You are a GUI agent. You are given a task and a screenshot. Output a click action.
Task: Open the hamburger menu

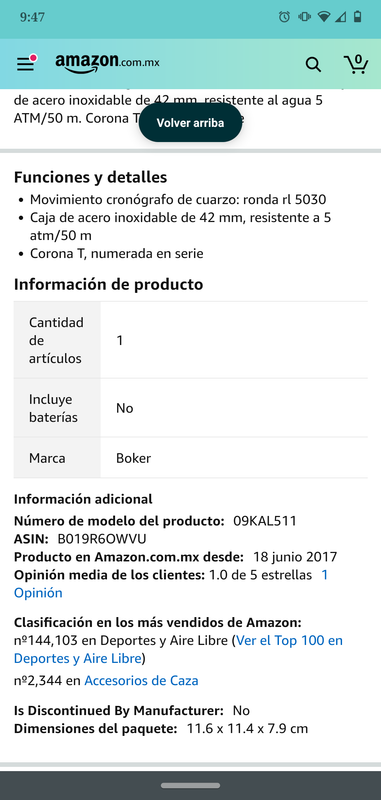(x=26, y=64)
